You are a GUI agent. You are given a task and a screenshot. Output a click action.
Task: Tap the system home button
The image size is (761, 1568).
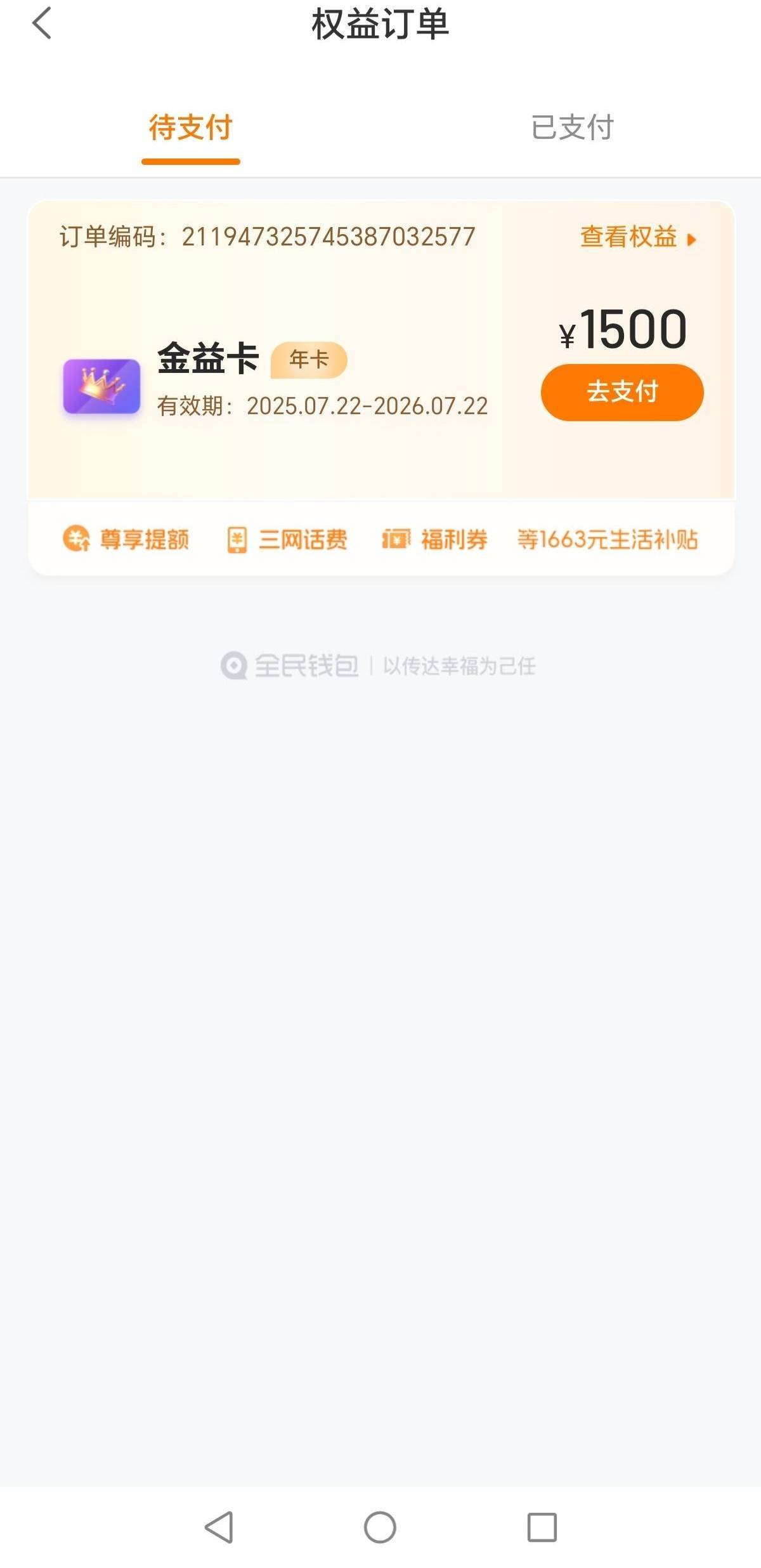[380, 1527]
